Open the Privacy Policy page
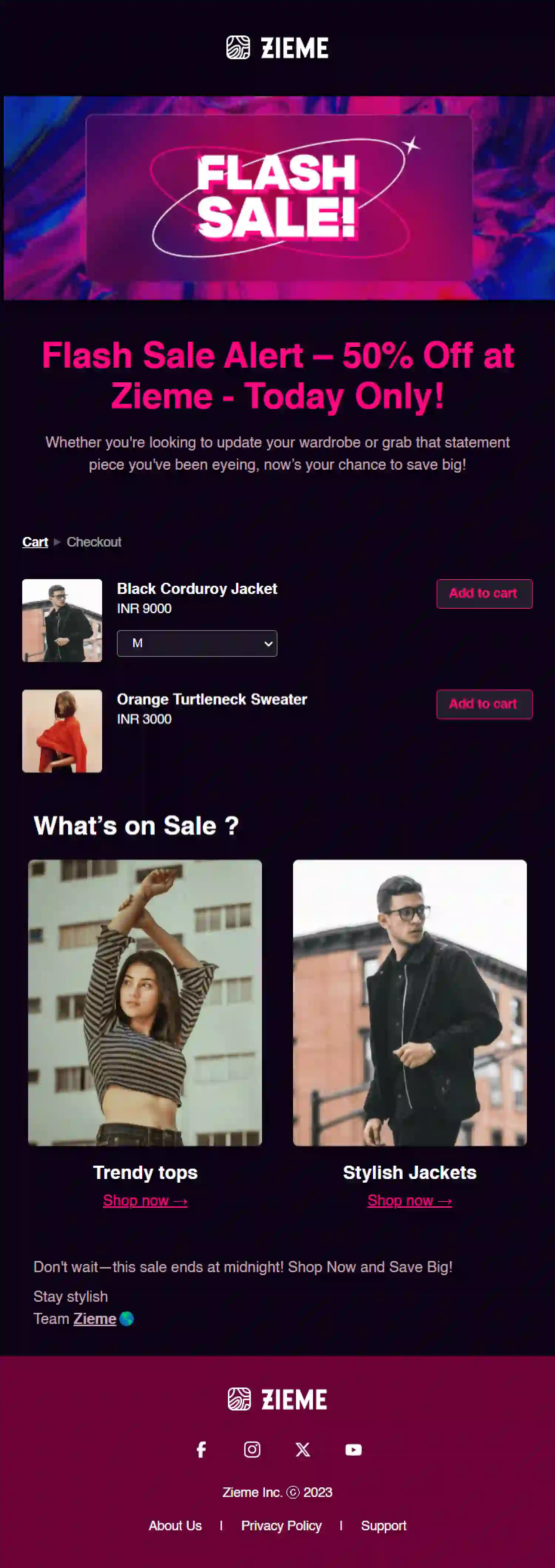This screenshot has height=1568, width=555. [282, 1525]
